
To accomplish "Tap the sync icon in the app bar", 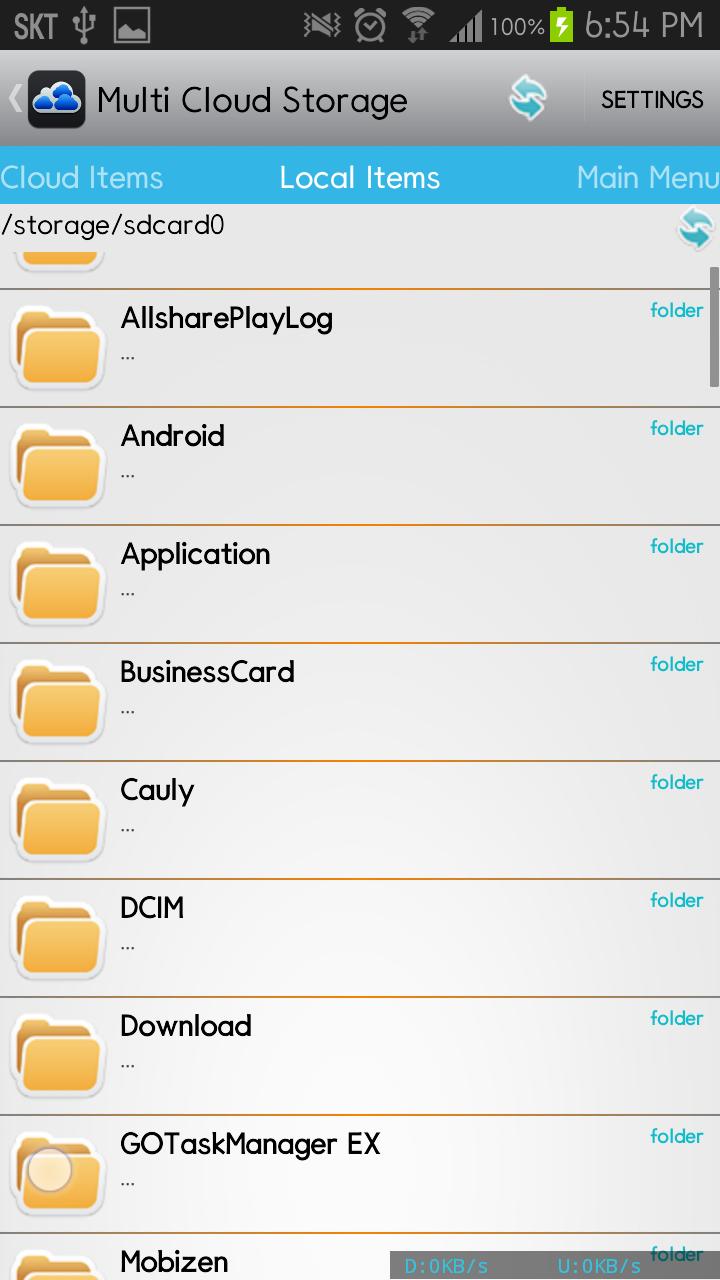I will [x=528, y=99].
